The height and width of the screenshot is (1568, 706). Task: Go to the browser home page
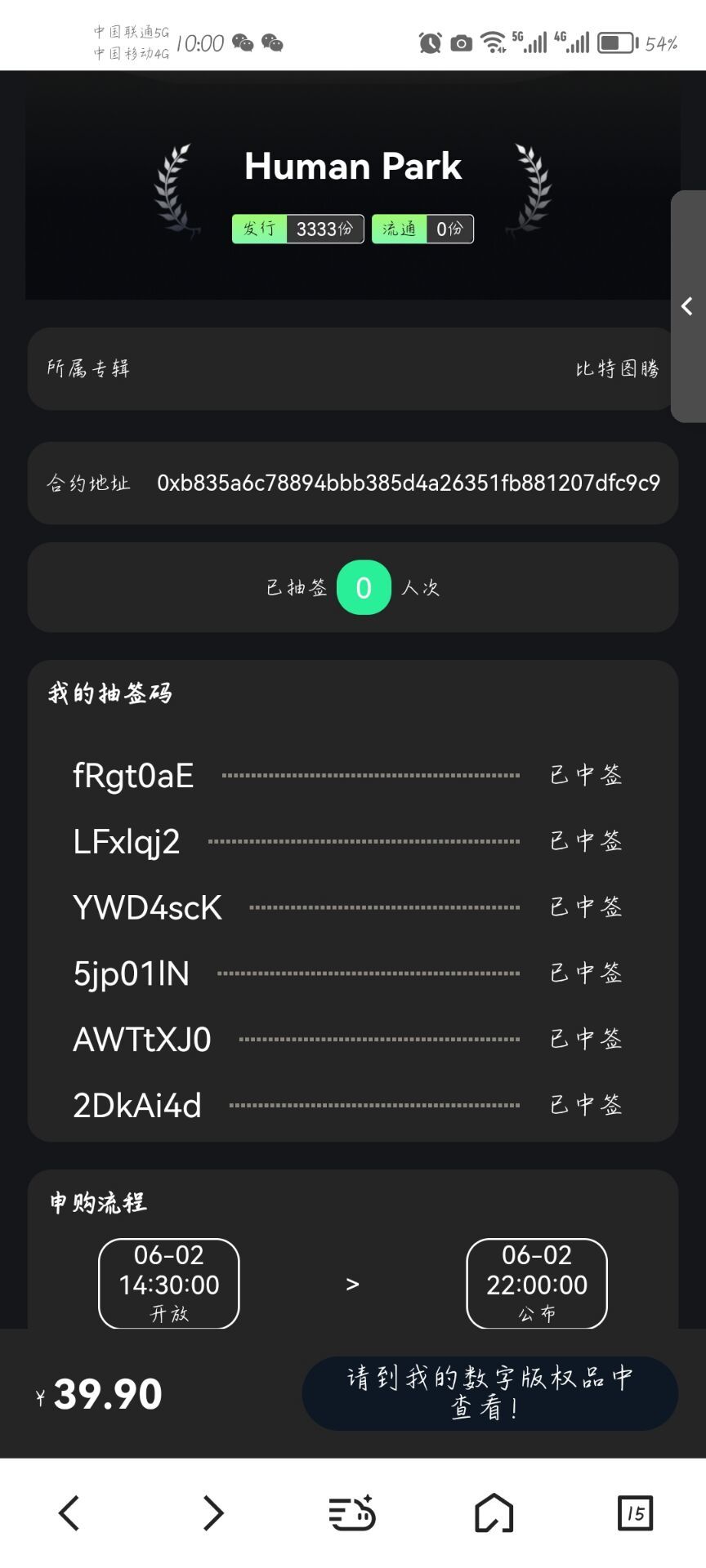tap(494, 1512)
